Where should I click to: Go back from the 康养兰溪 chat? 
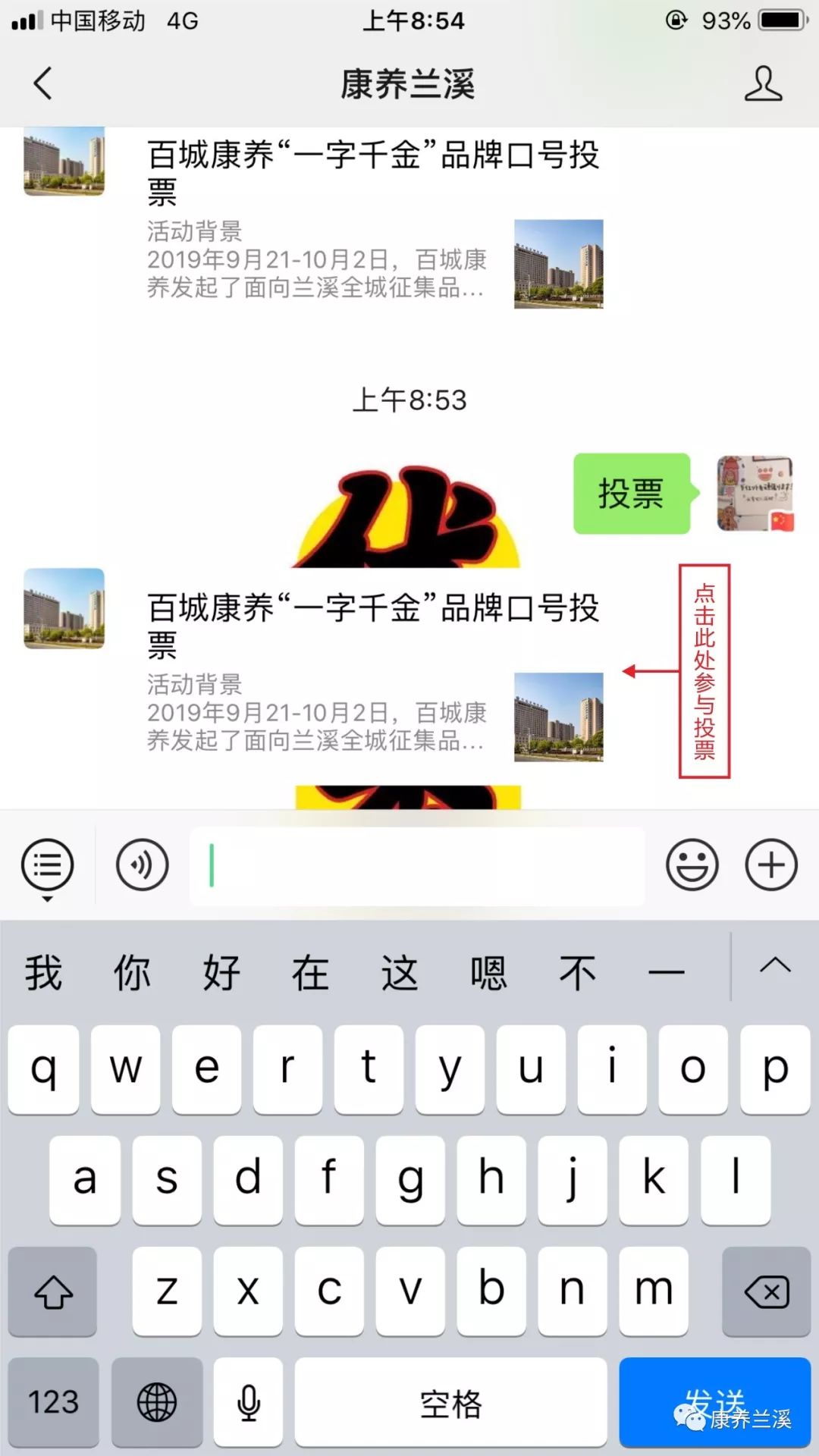(x=43, y=83)
